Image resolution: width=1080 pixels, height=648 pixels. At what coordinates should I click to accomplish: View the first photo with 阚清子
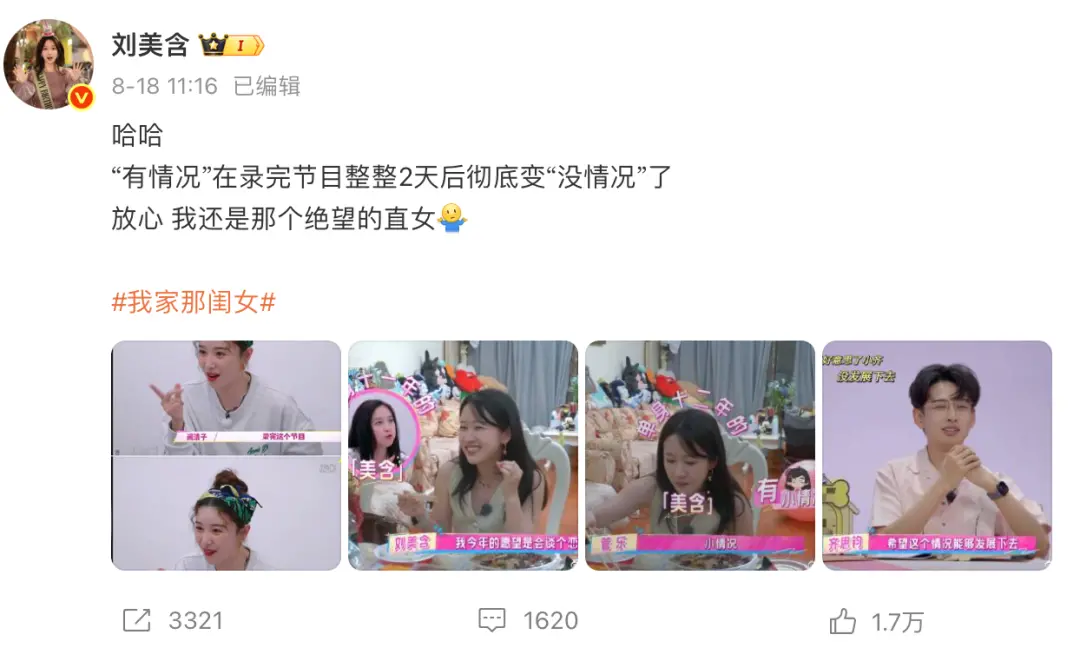pos(226,455)
